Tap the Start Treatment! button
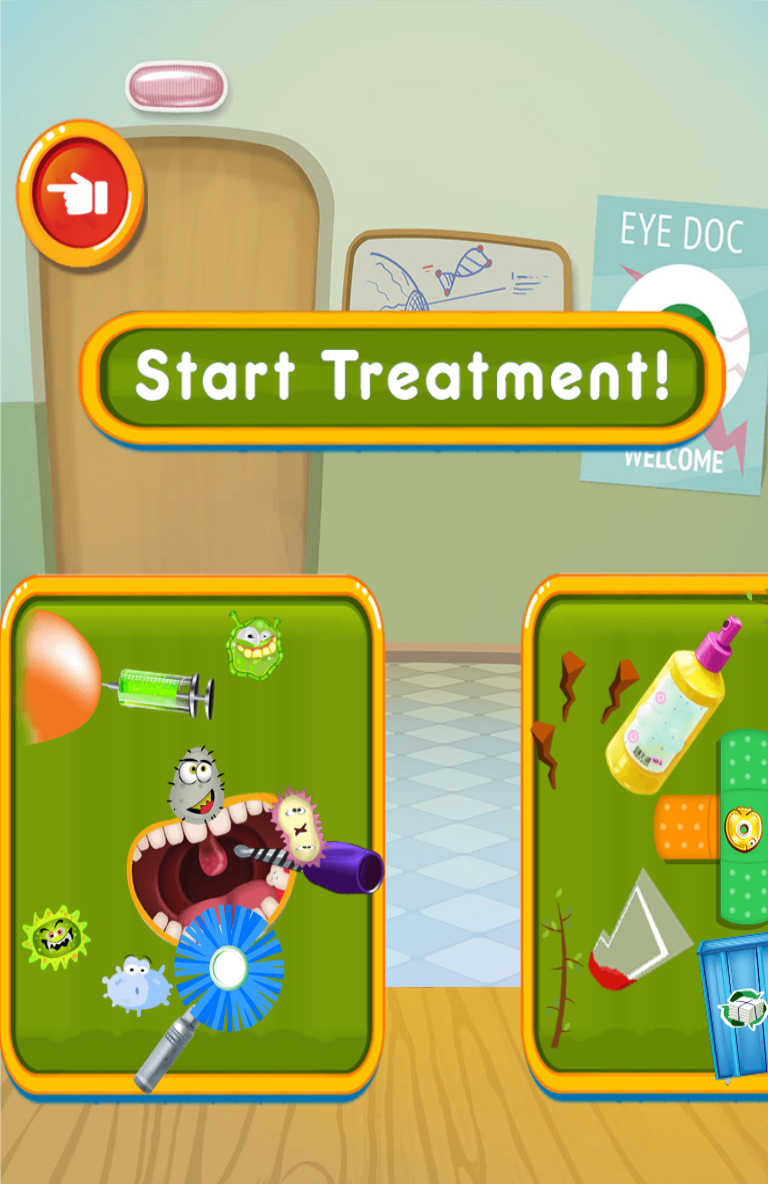Screen dimensions: 768x1184 pyautogui.click(x=401, y=377)
